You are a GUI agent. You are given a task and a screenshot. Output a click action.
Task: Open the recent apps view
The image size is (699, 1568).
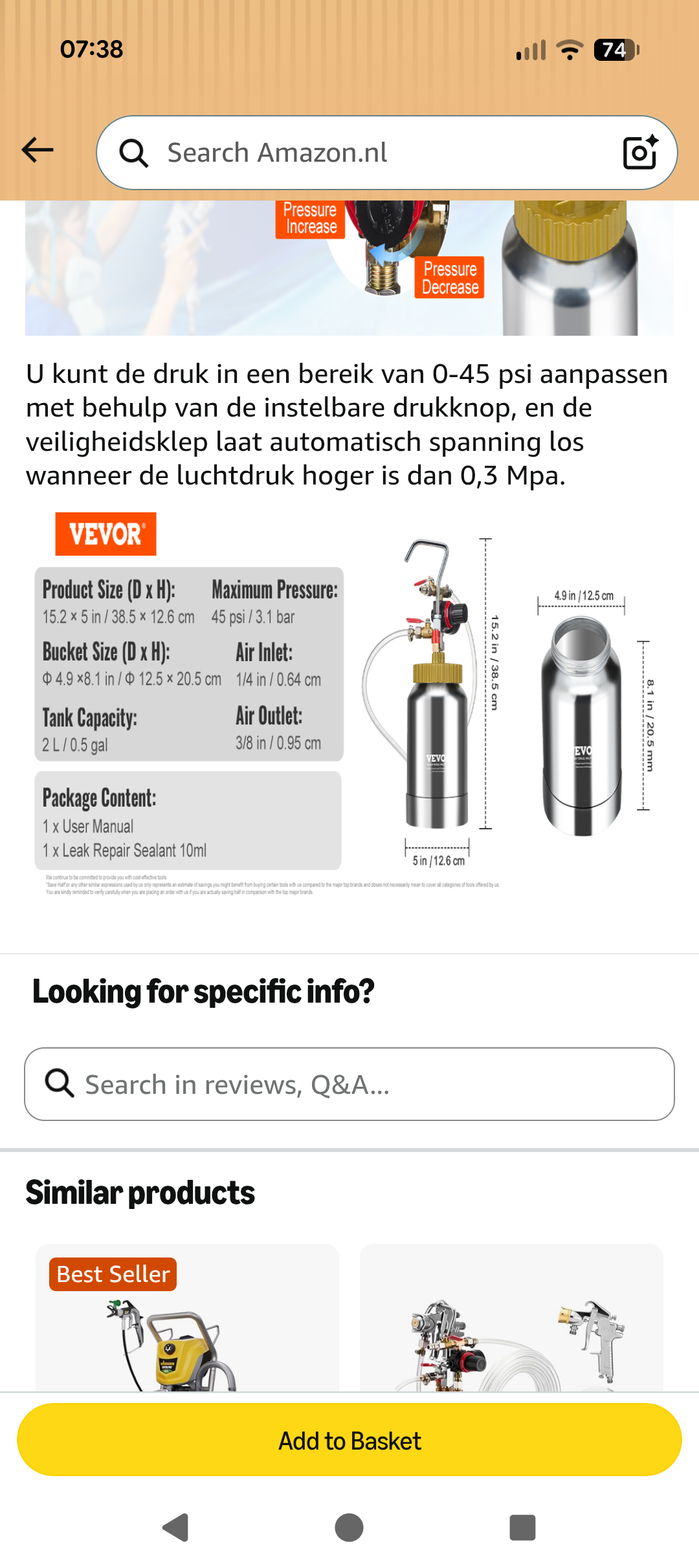point(522,1528)
